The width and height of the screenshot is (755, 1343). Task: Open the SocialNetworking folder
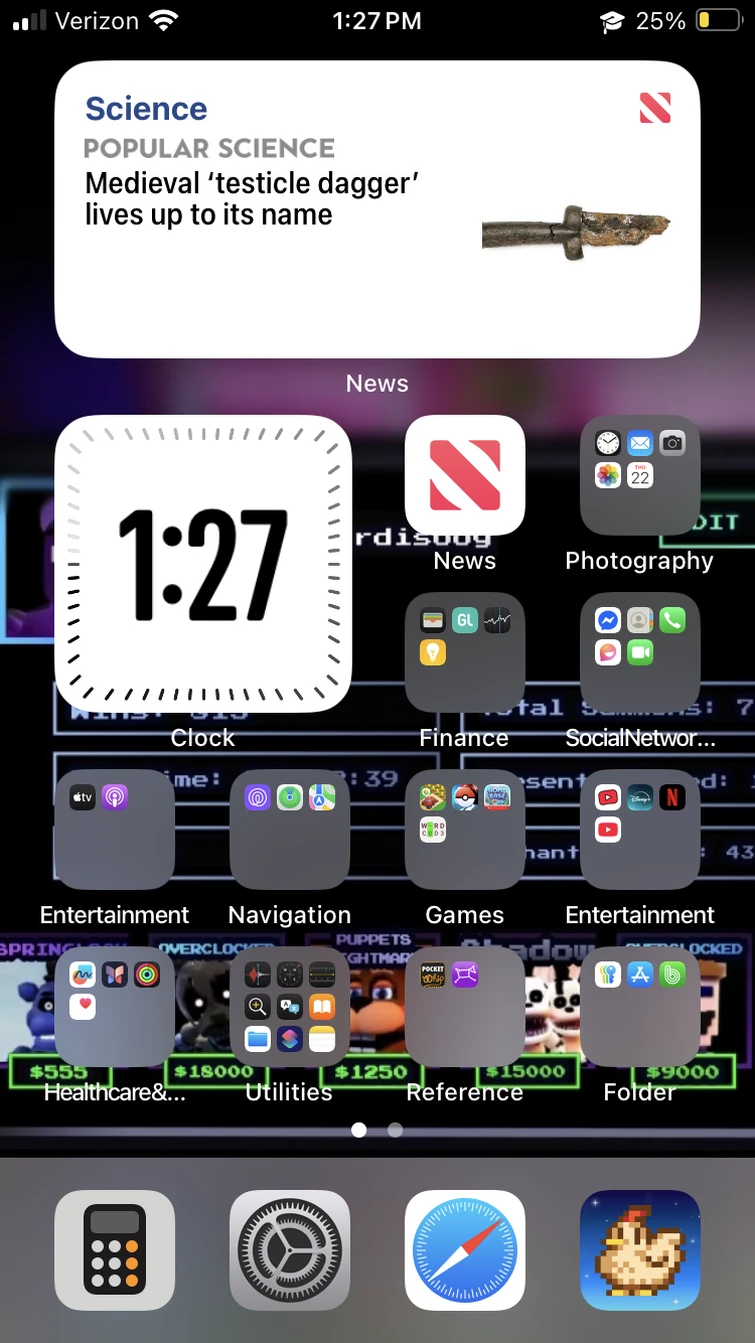click(x=639, y=653)
